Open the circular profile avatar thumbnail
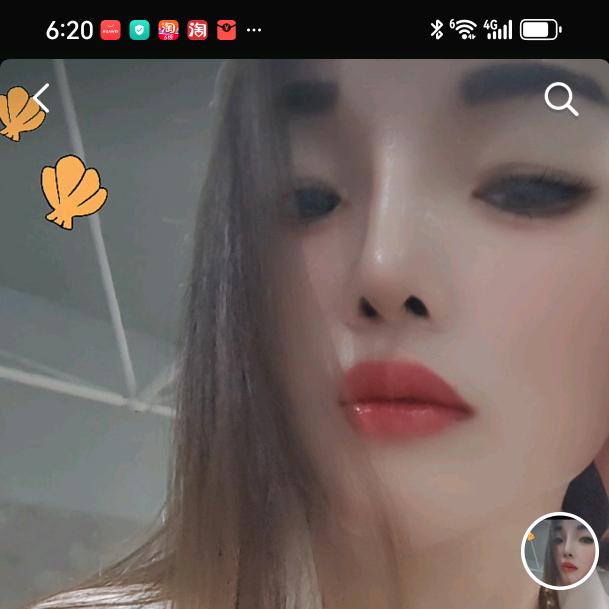 point(560,551)
